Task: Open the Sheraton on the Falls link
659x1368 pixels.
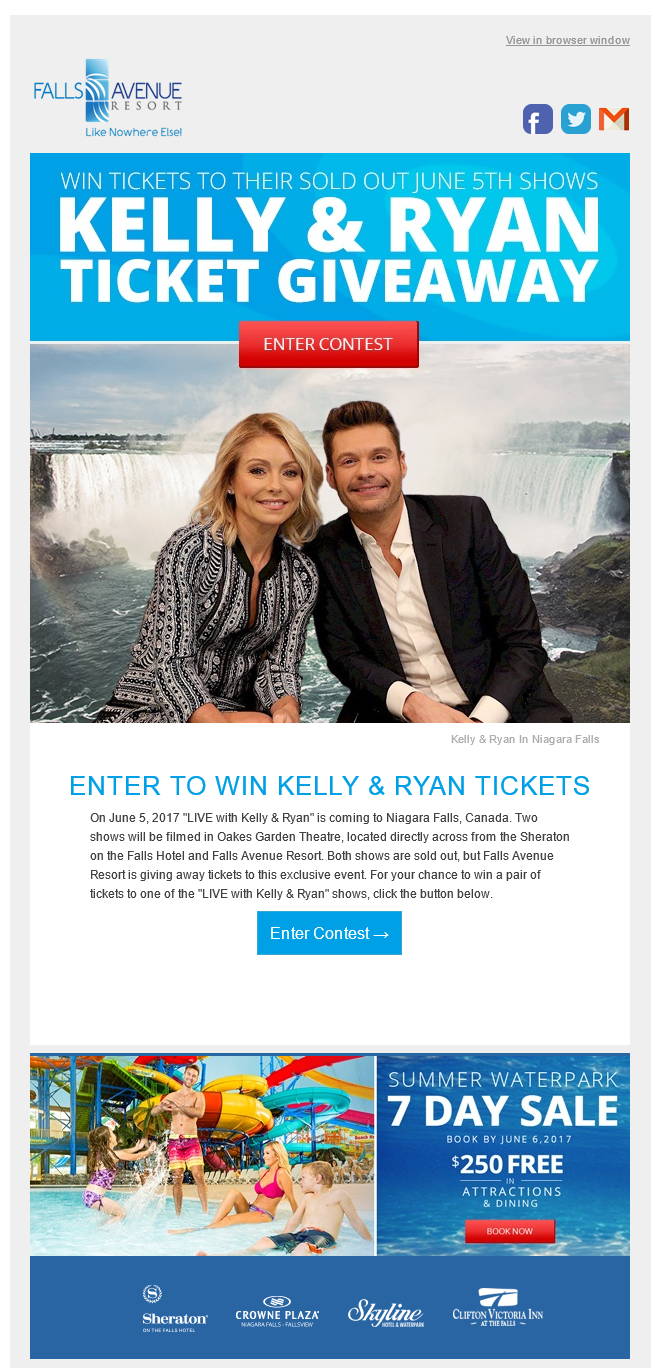Action: pos(174,1309)
